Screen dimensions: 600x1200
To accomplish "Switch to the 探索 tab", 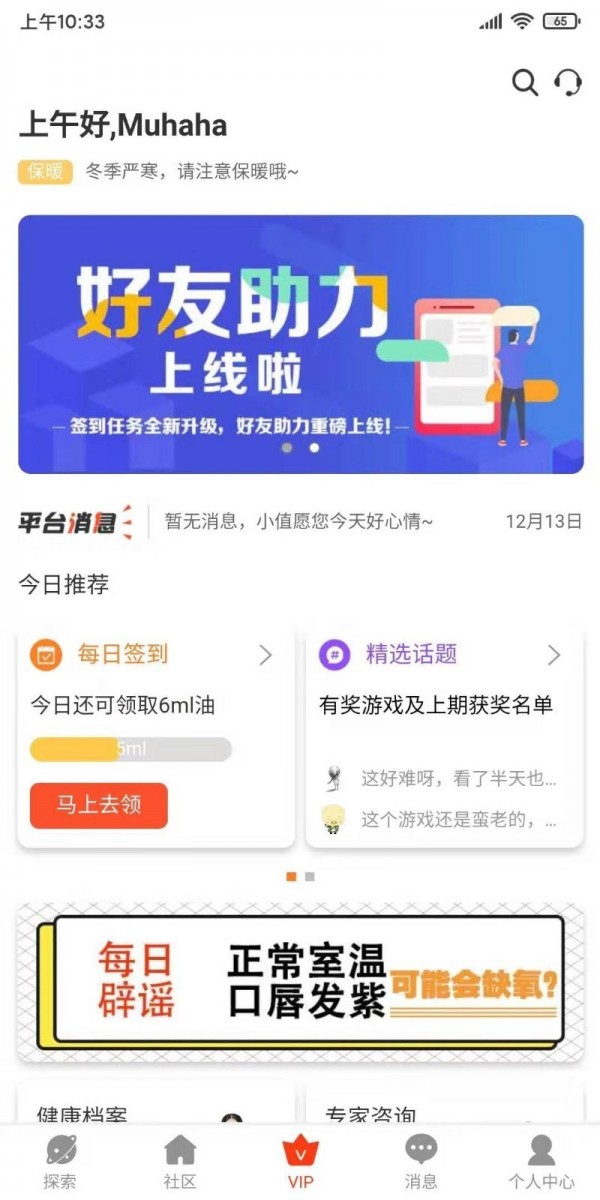I will pos(59,1162).
